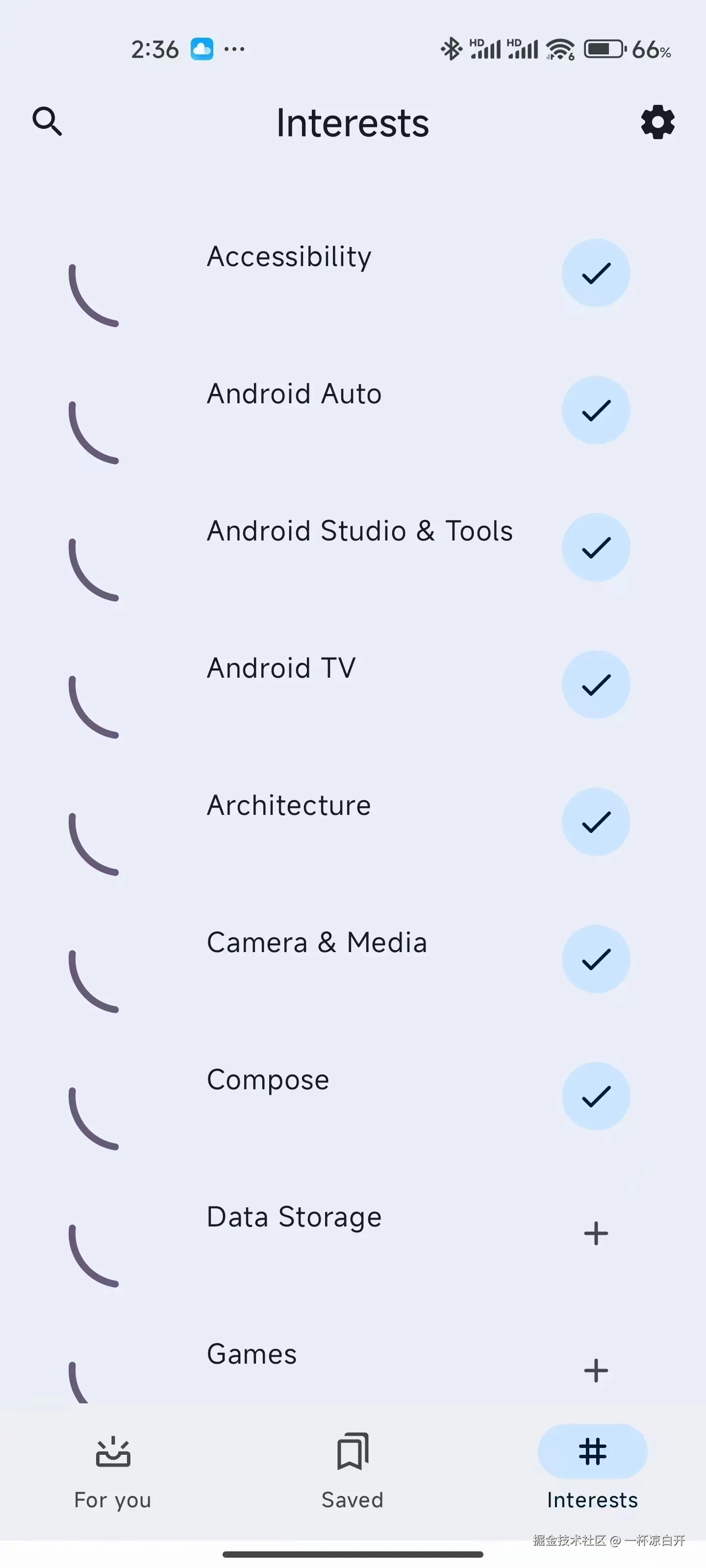Screen dimensions: 706x1568
Task: Unfollow the Accessibility topic
Action: (596, 273)
